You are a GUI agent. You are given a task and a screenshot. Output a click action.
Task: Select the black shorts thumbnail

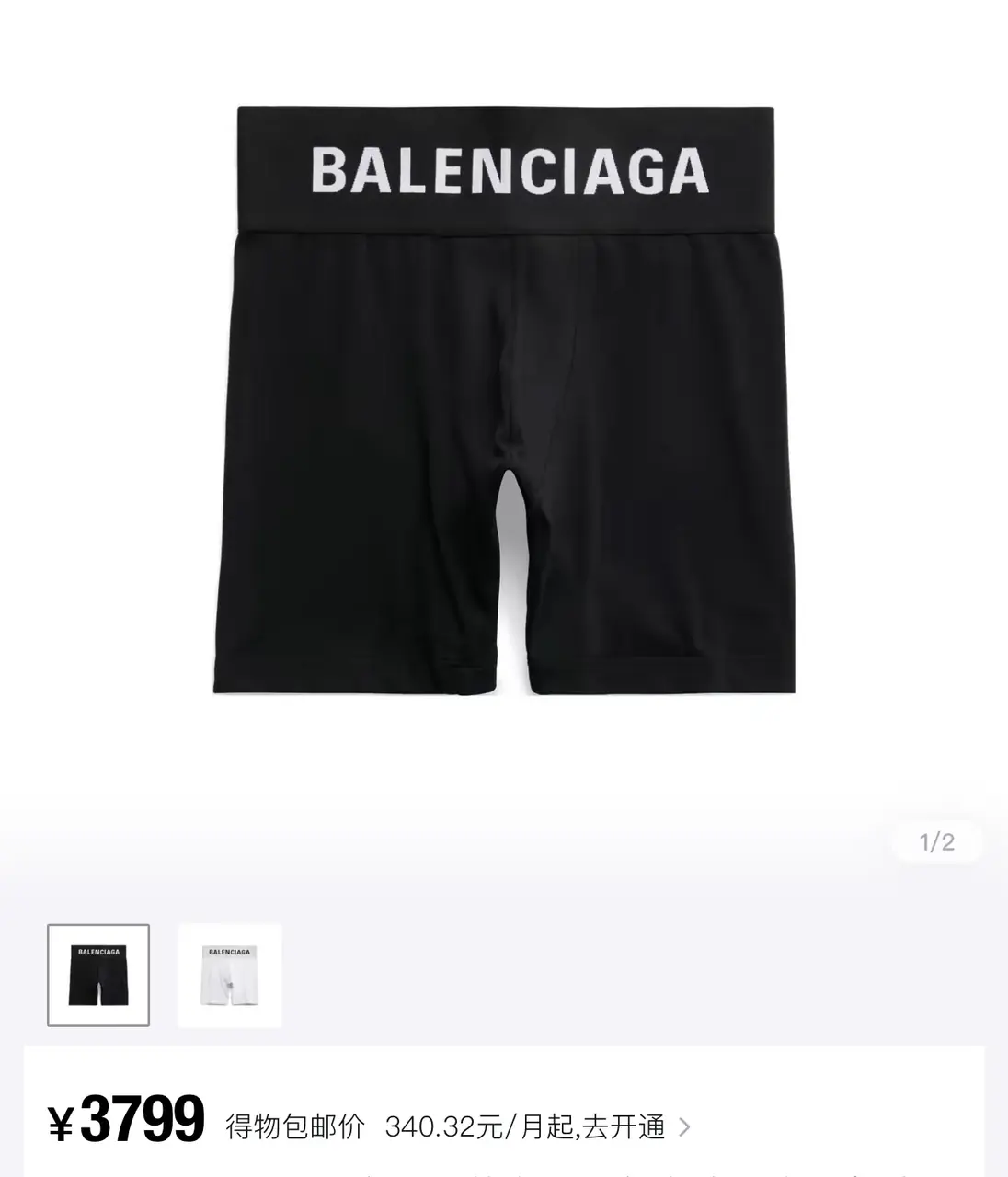pos(98,975)
